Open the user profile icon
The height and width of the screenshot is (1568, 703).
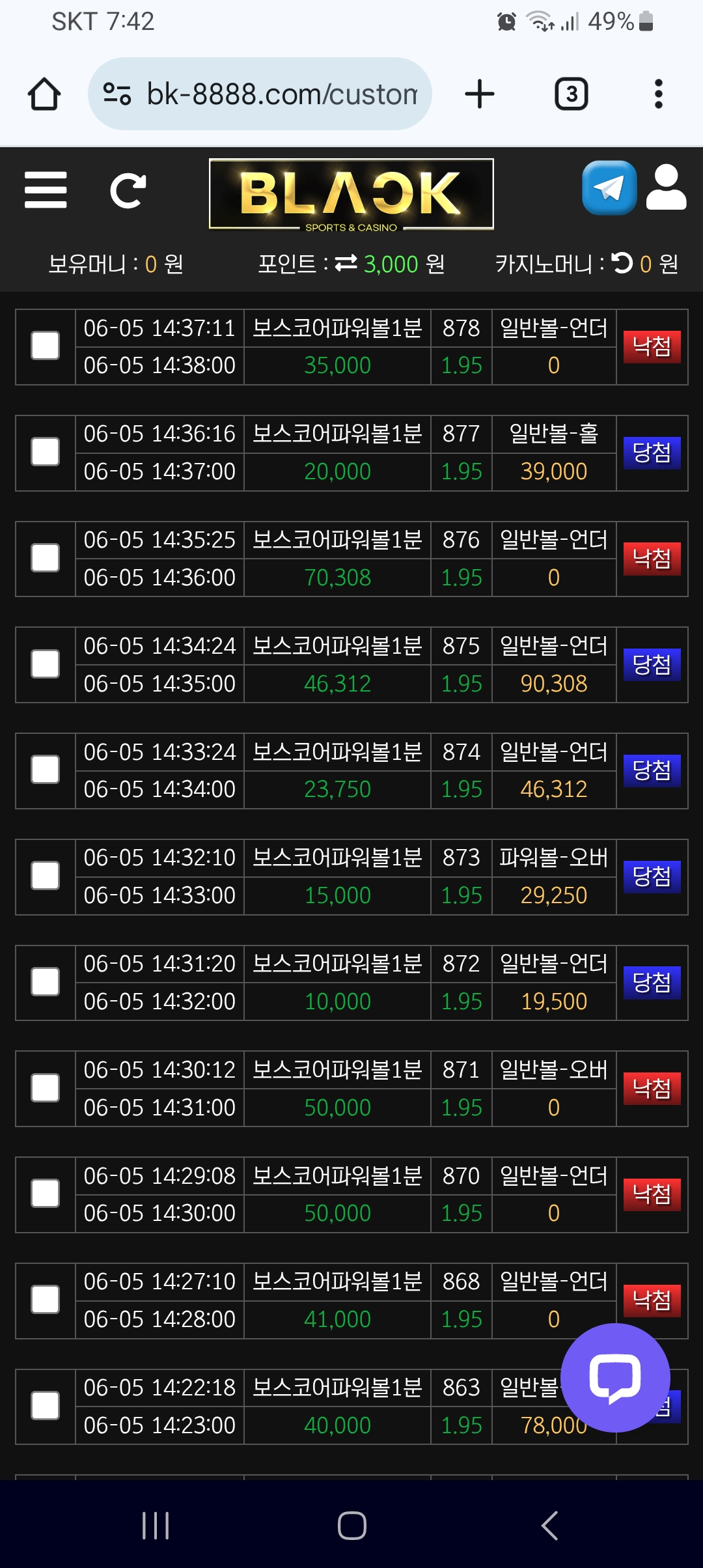[x=666, y=188]
